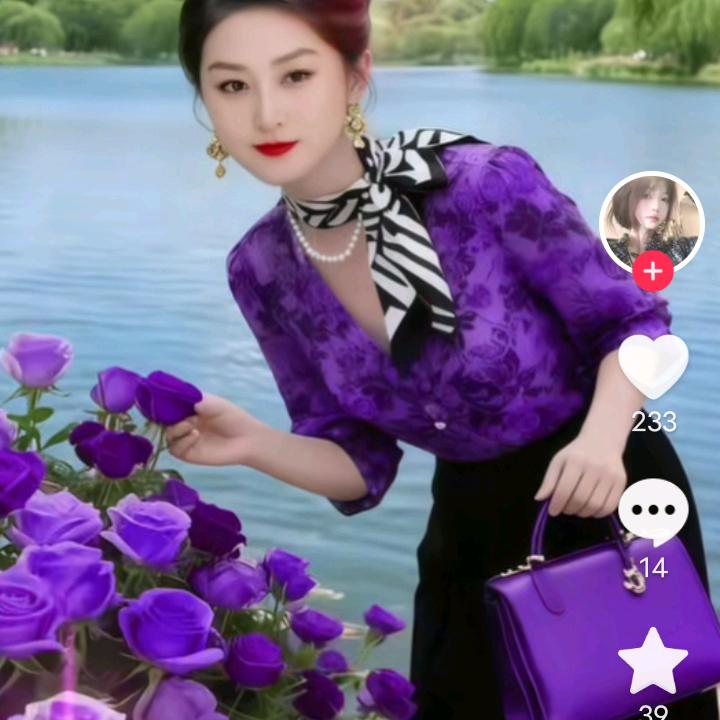
Task: Add this video to favorites with the star
Action: [653, 661]
